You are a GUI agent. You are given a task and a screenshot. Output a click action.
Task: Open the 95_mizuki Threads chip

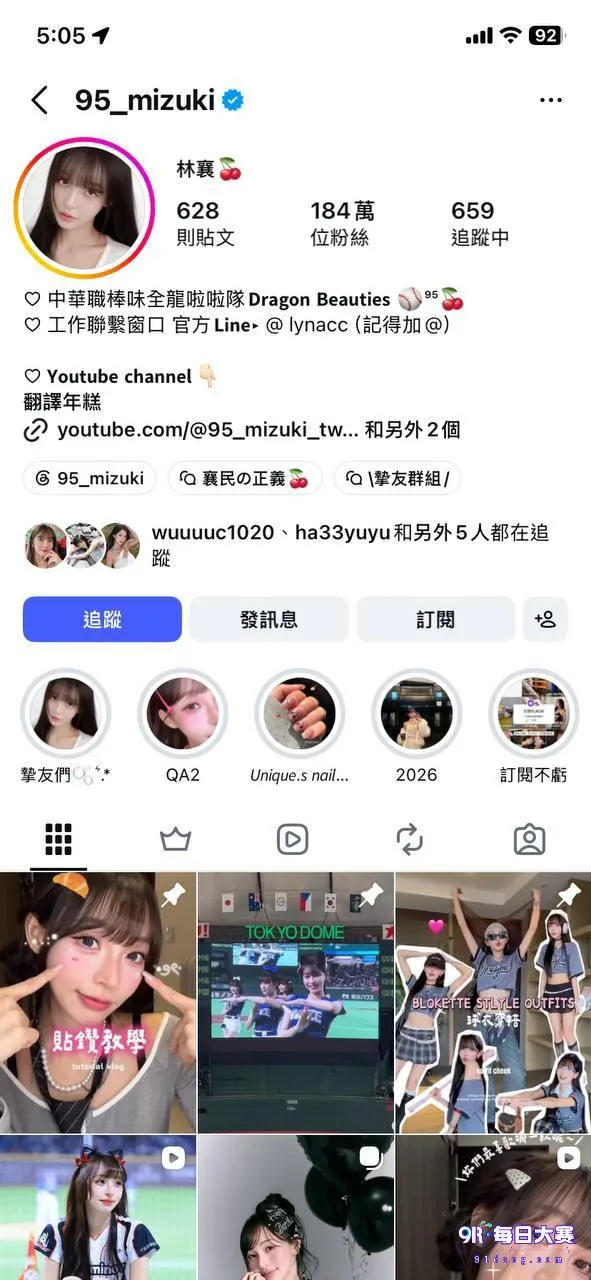coord(89,478)
